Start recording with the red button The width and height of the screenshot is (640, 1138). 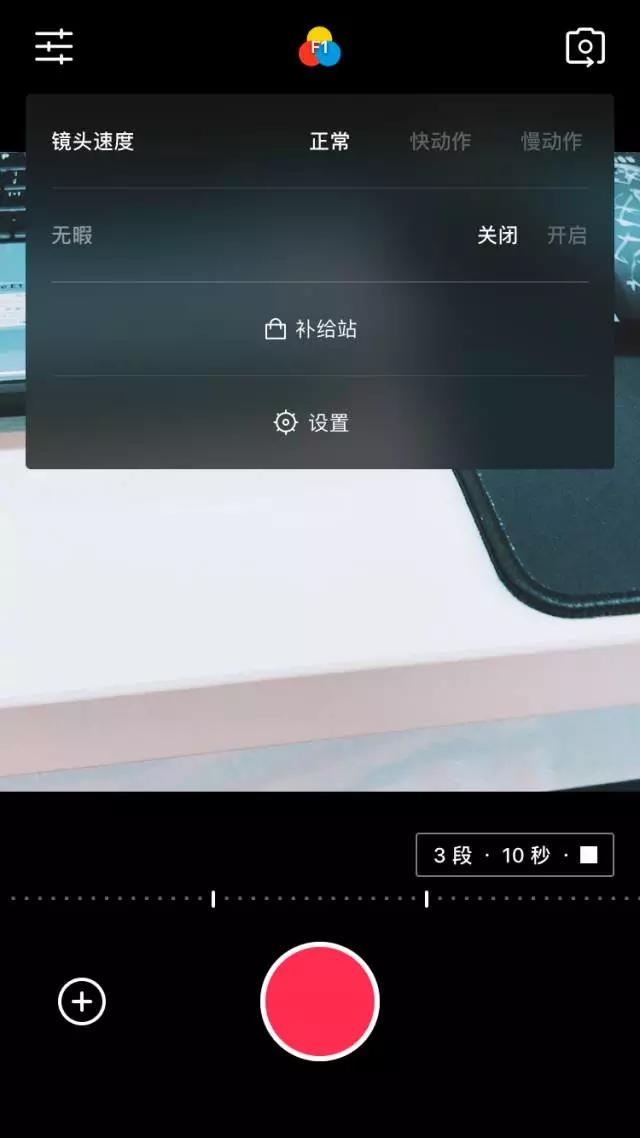(x=320, y=1002)
